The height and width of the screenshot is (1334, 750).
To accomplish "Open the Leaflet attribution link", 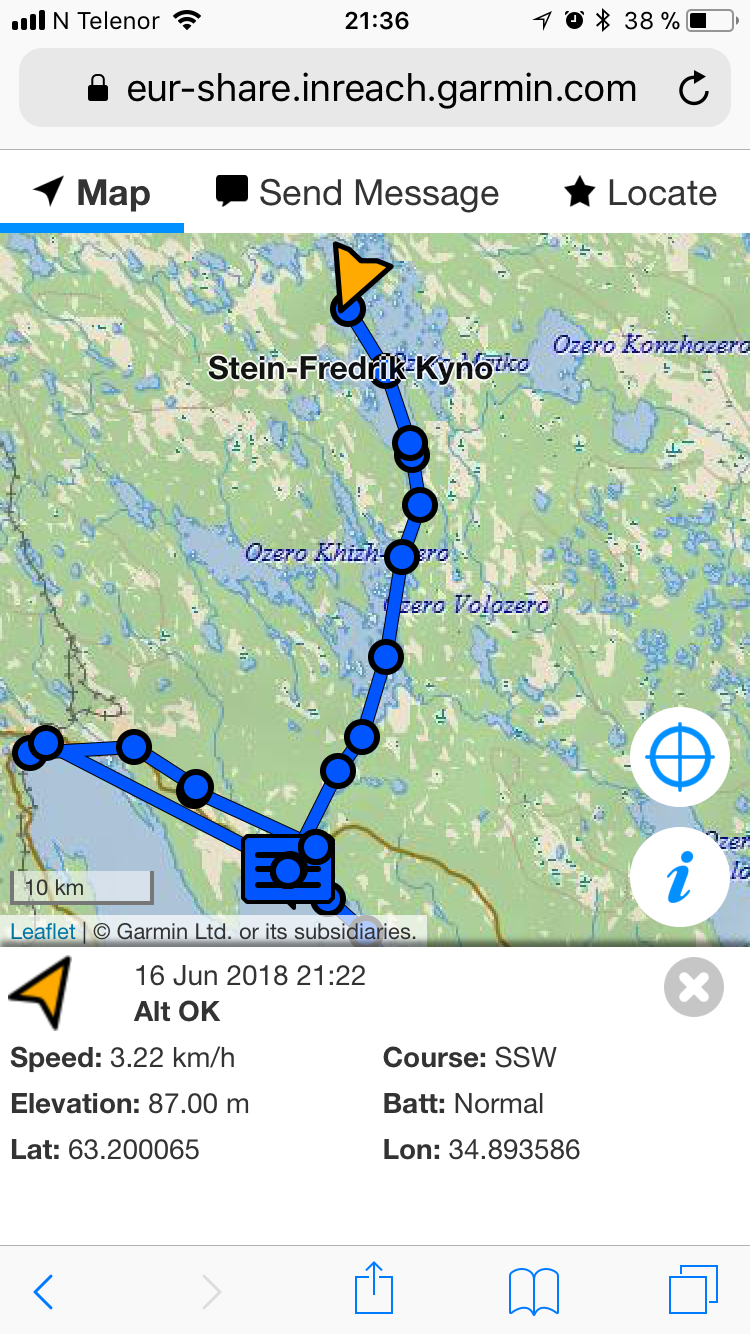I will (x=42, y=932).
